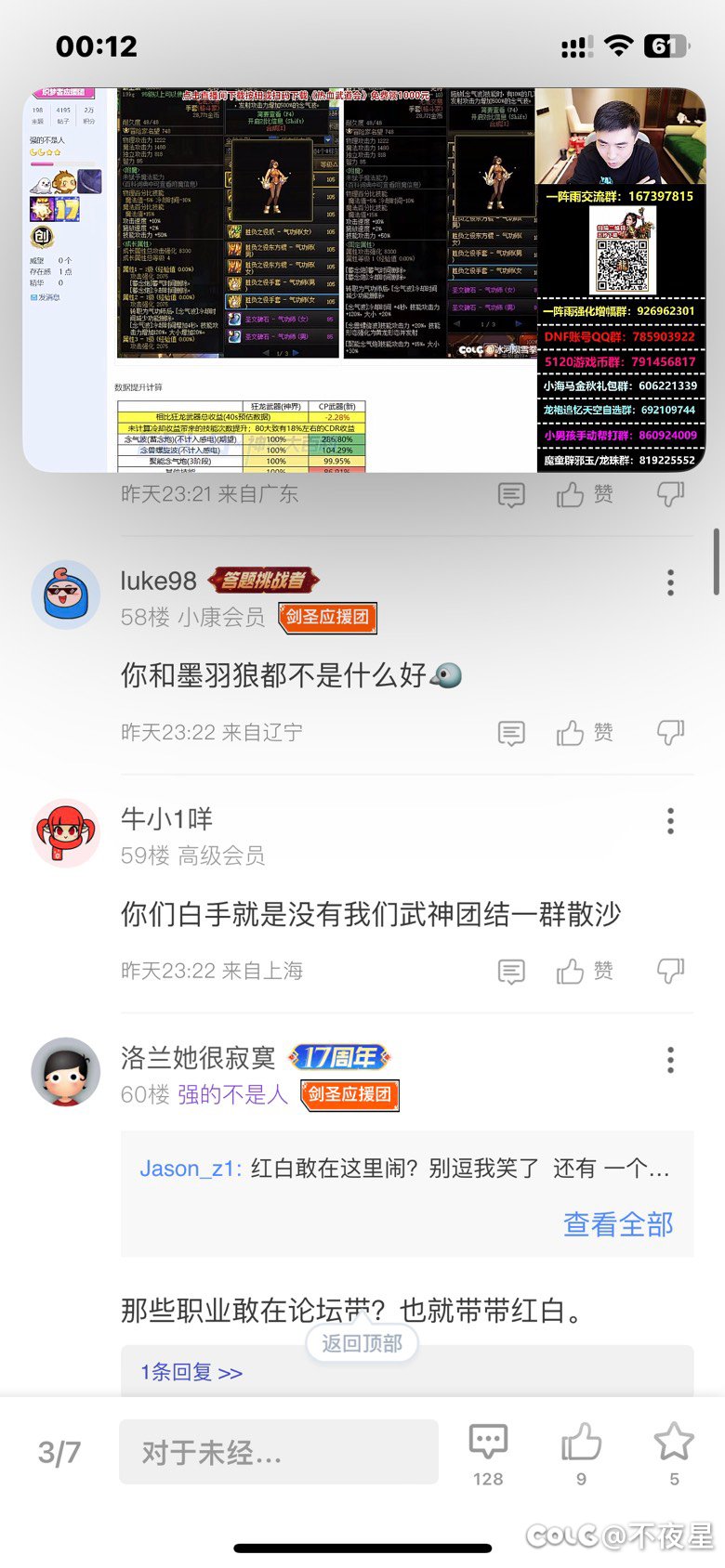The image size is (725, 1568).
Task: Reply to luke98's comment
Action: click(511, 734)
